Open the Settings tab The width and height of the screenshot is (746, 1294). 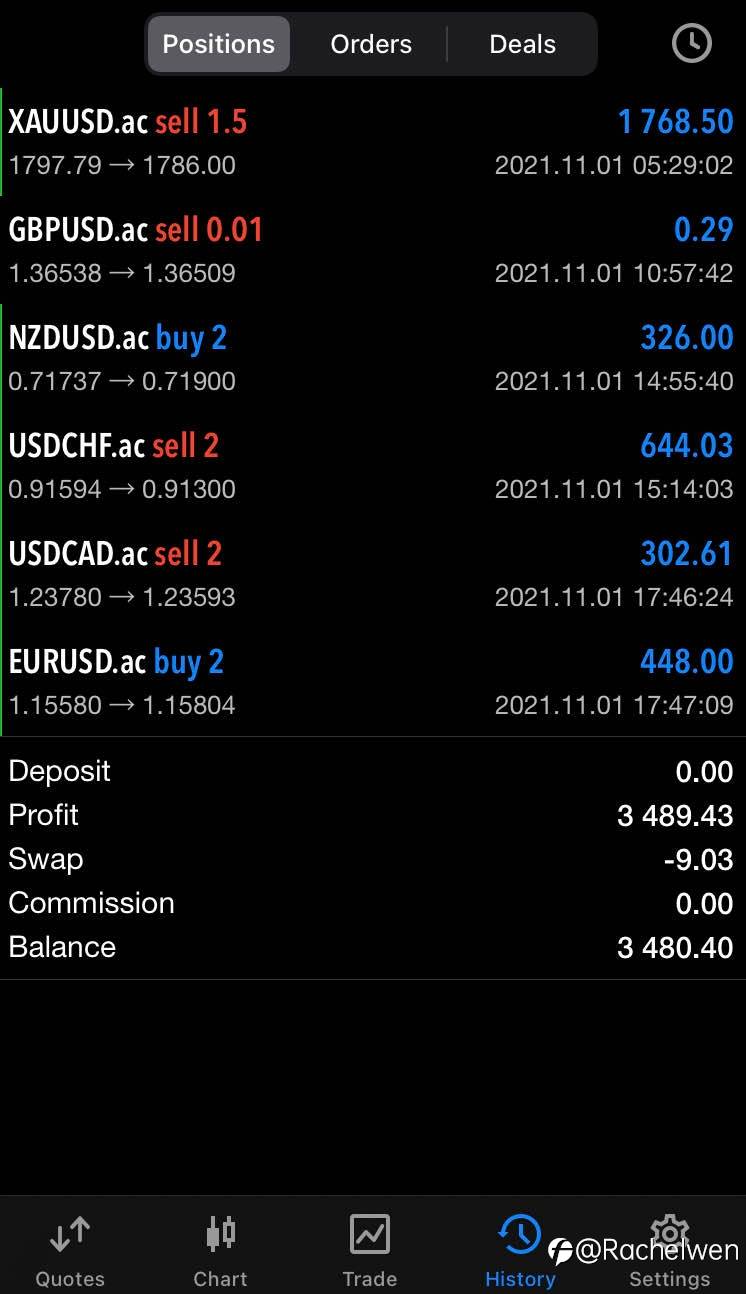click(669, 1250)
